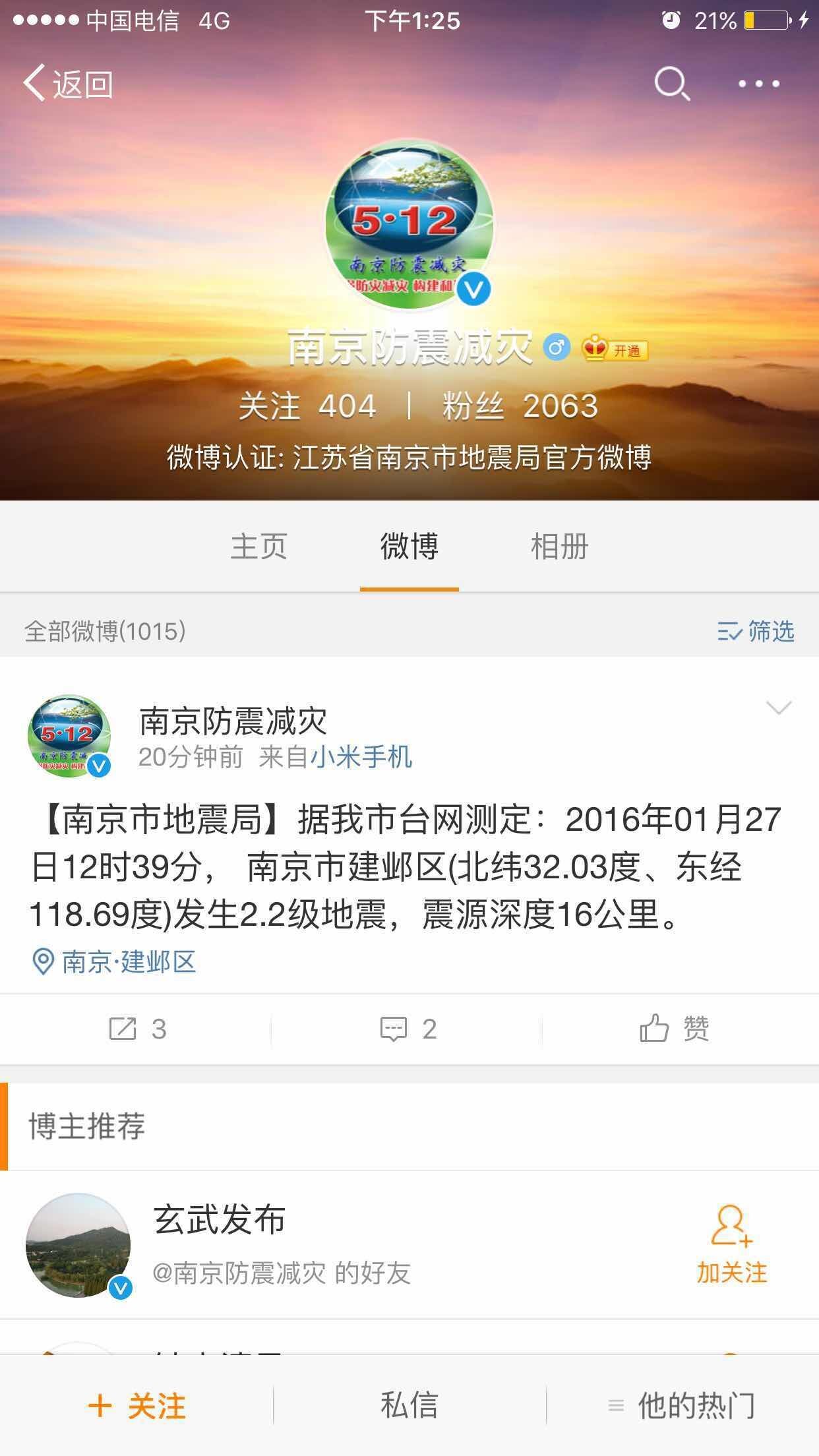Like the earthquake post with 赞
The height and width of the screenshot is (1456, 819).
pos(674,1029)
